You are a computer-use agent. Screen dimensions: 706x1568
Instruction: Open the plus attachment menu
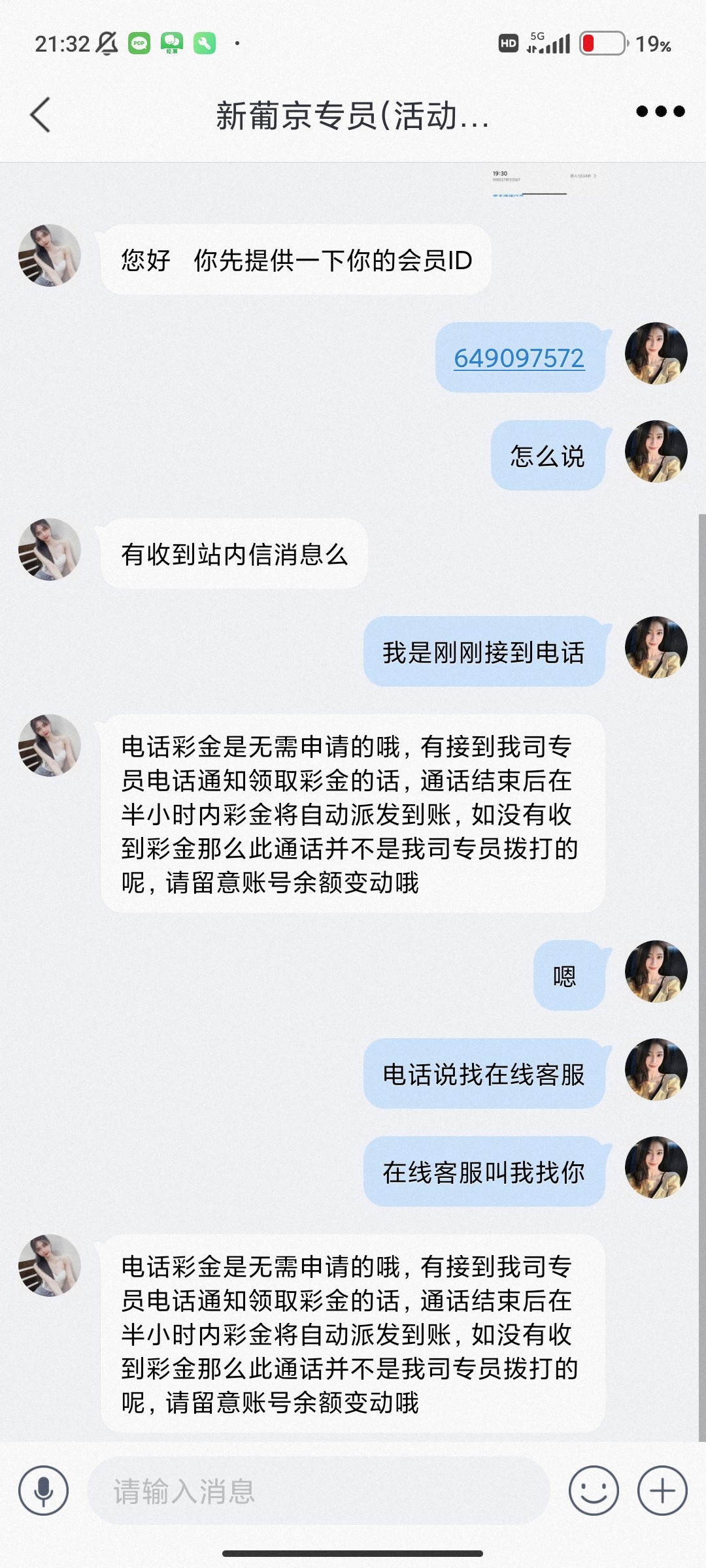662,1491
